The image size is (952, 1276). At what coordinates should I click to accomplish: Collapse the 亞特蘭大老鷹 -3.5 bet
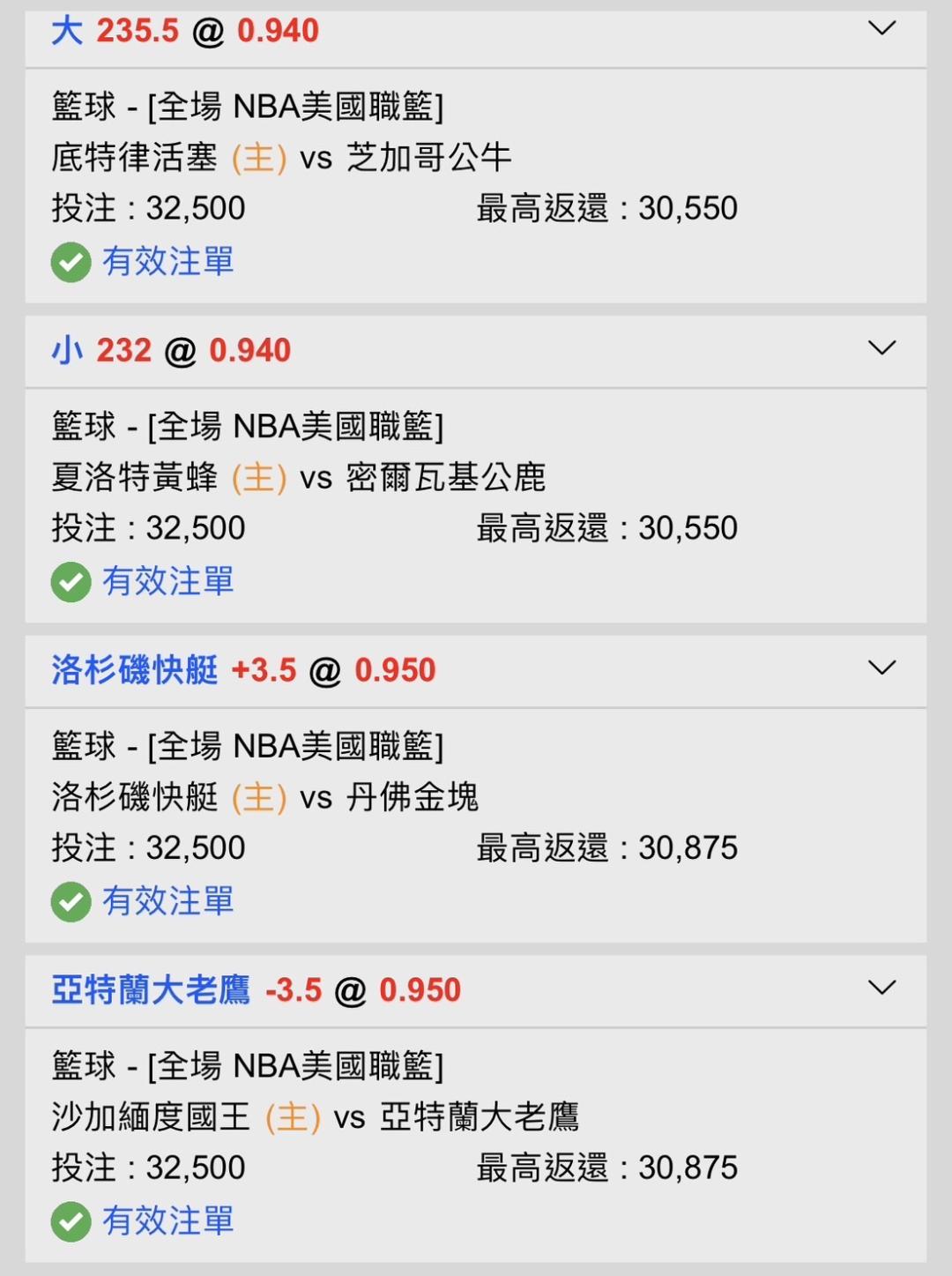click(x=881, y=988)
